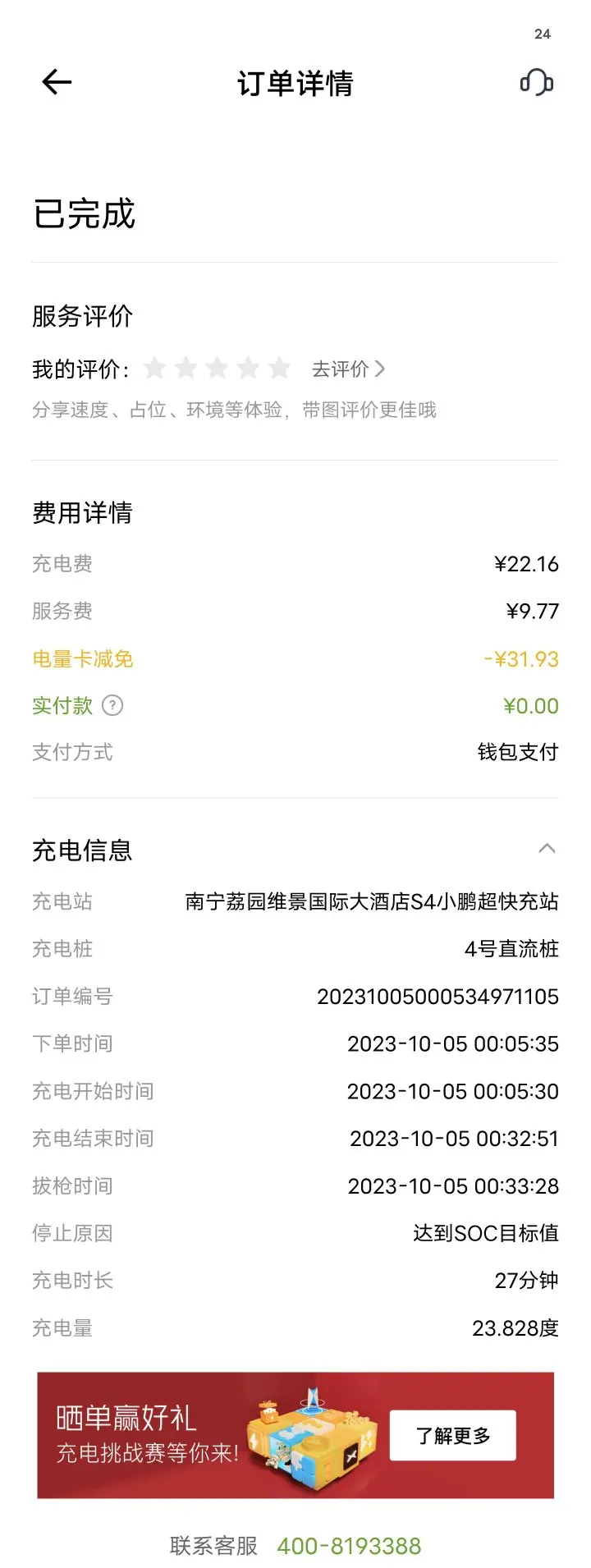The image size is (591, 1568).
Task: Go back from order details
Action: 57,82
